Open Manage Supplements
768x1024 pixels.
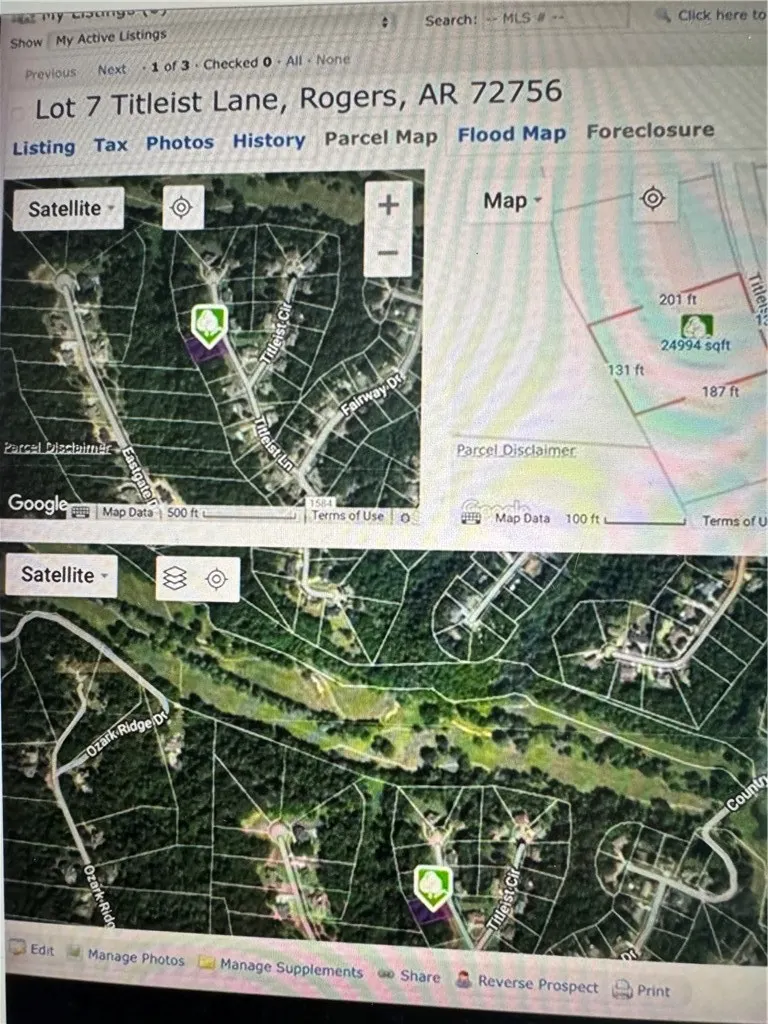281,967
